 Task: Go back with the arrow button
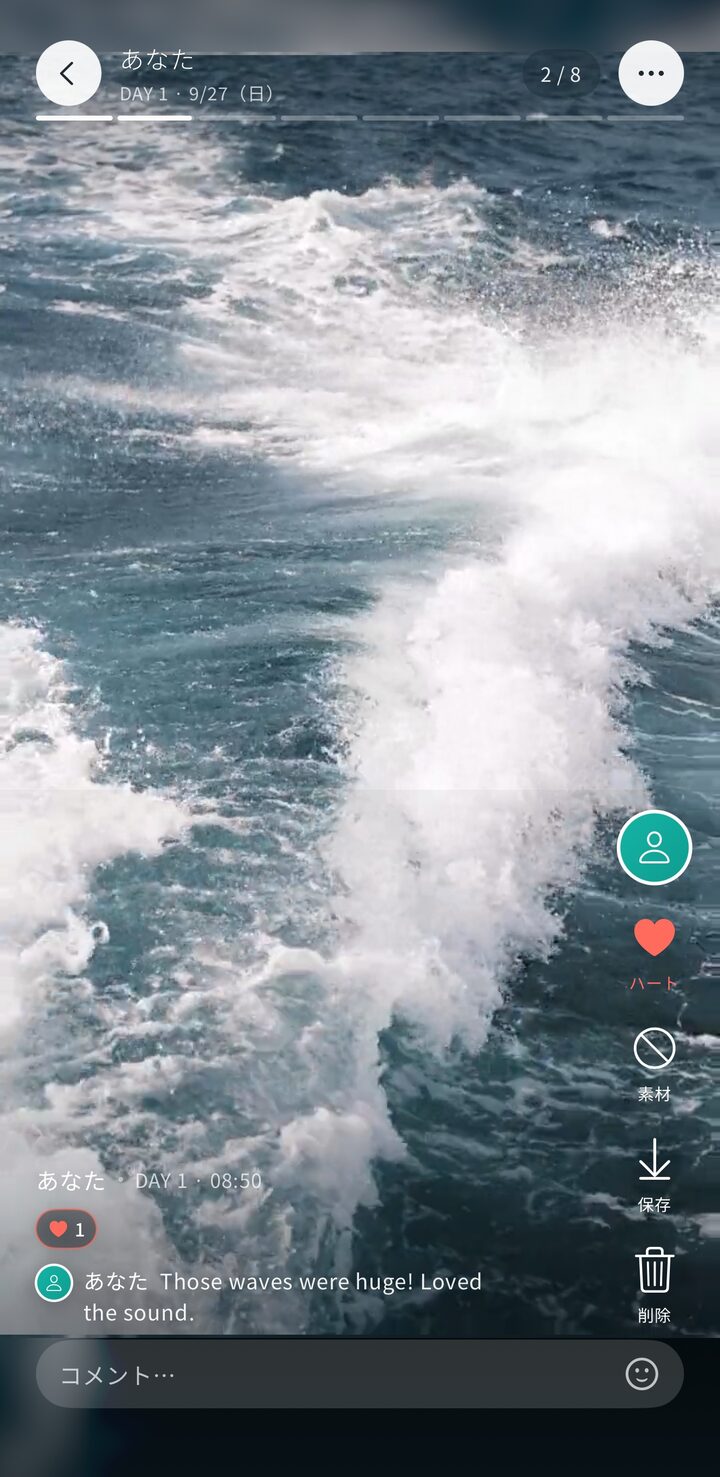tap(68, 73)
